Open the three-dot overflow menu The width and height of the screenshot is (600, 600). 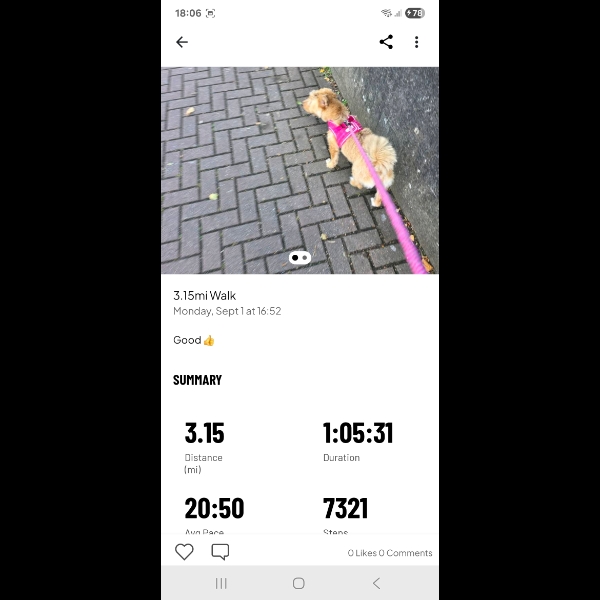tap(416, 42)
